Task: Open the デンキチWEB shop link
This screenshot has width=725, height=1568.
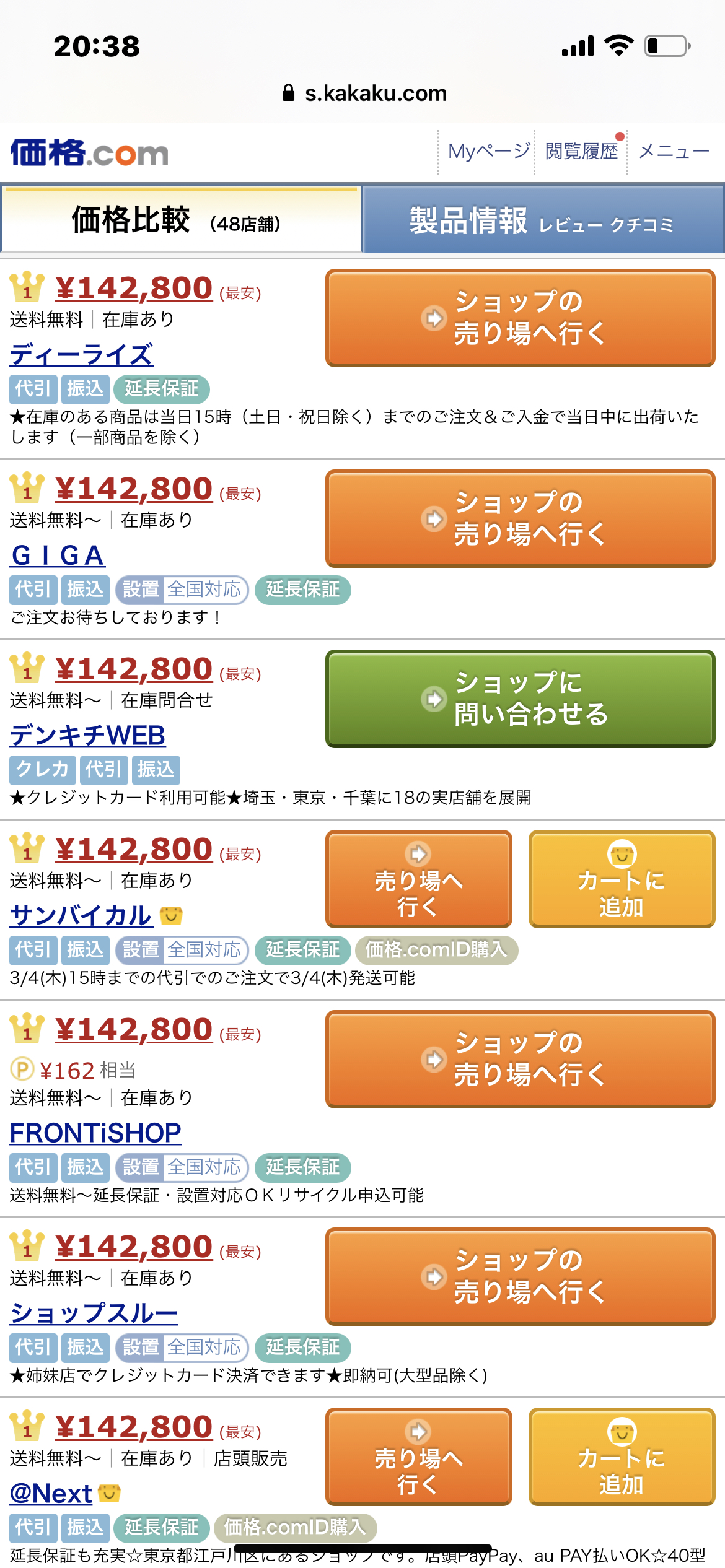Action: [x=88, y=736]
